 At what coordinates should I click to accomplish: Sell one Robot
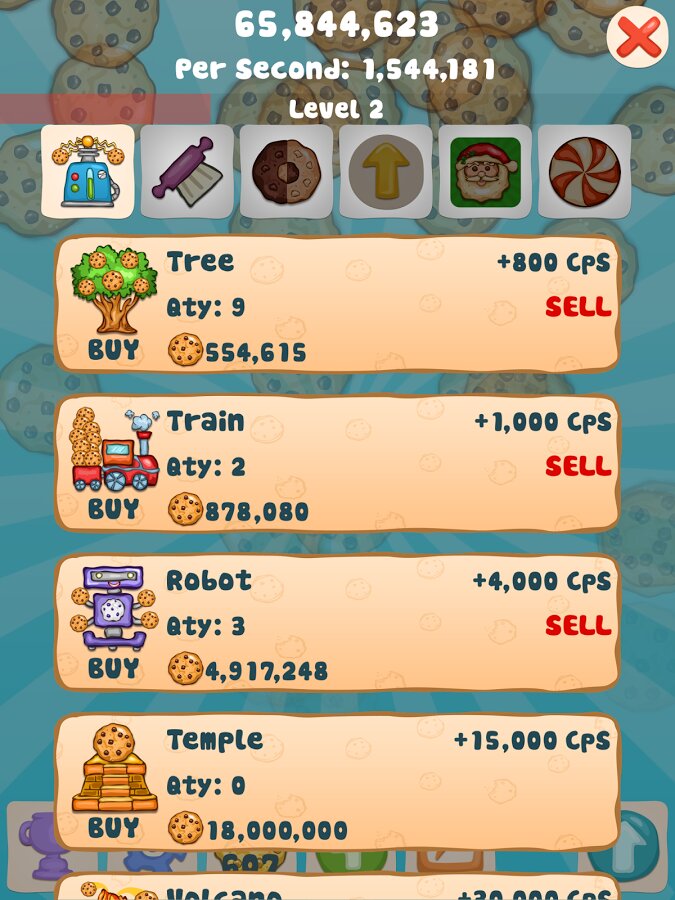tap(578, 625)
